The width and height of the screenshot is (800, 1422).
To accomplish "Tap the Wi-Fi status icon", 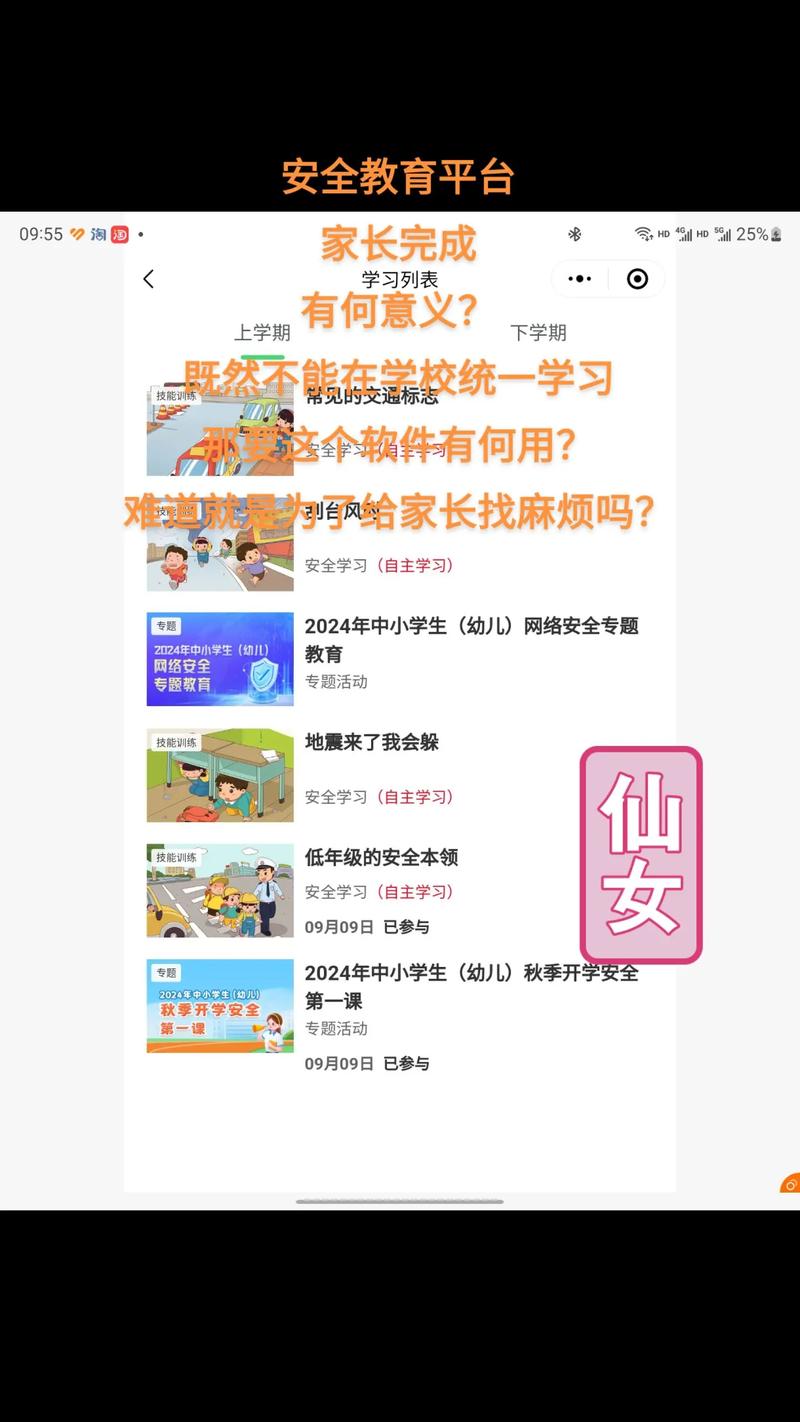I will click(644, 233).
